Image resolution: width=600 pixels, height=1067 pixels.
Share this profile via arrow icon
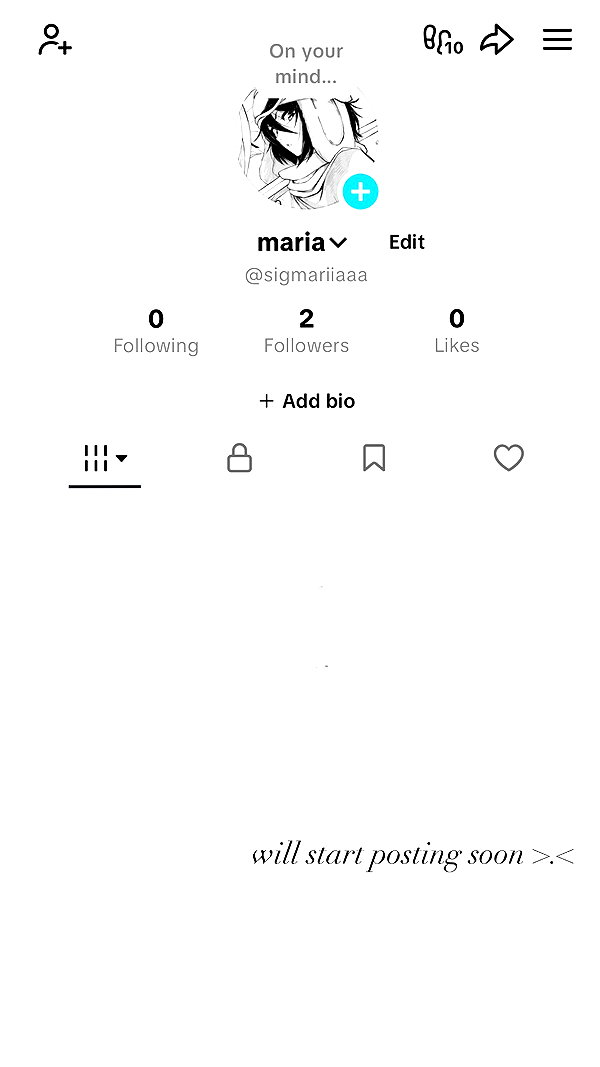tap(497, 39)
